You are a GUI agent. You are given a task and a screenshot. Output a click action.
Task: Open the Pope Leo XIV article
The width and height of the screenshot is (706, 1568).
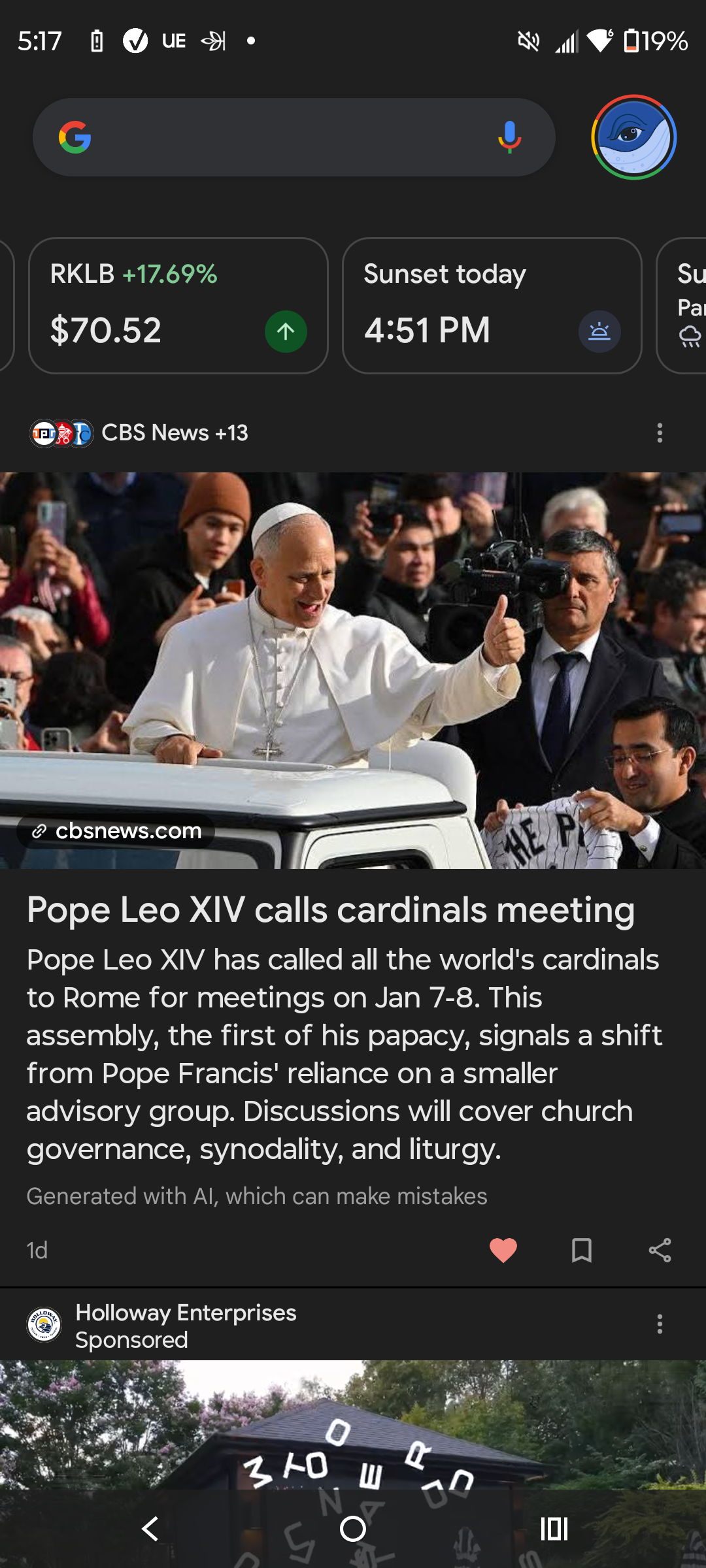pyautogui.click(x=330, y=910)
